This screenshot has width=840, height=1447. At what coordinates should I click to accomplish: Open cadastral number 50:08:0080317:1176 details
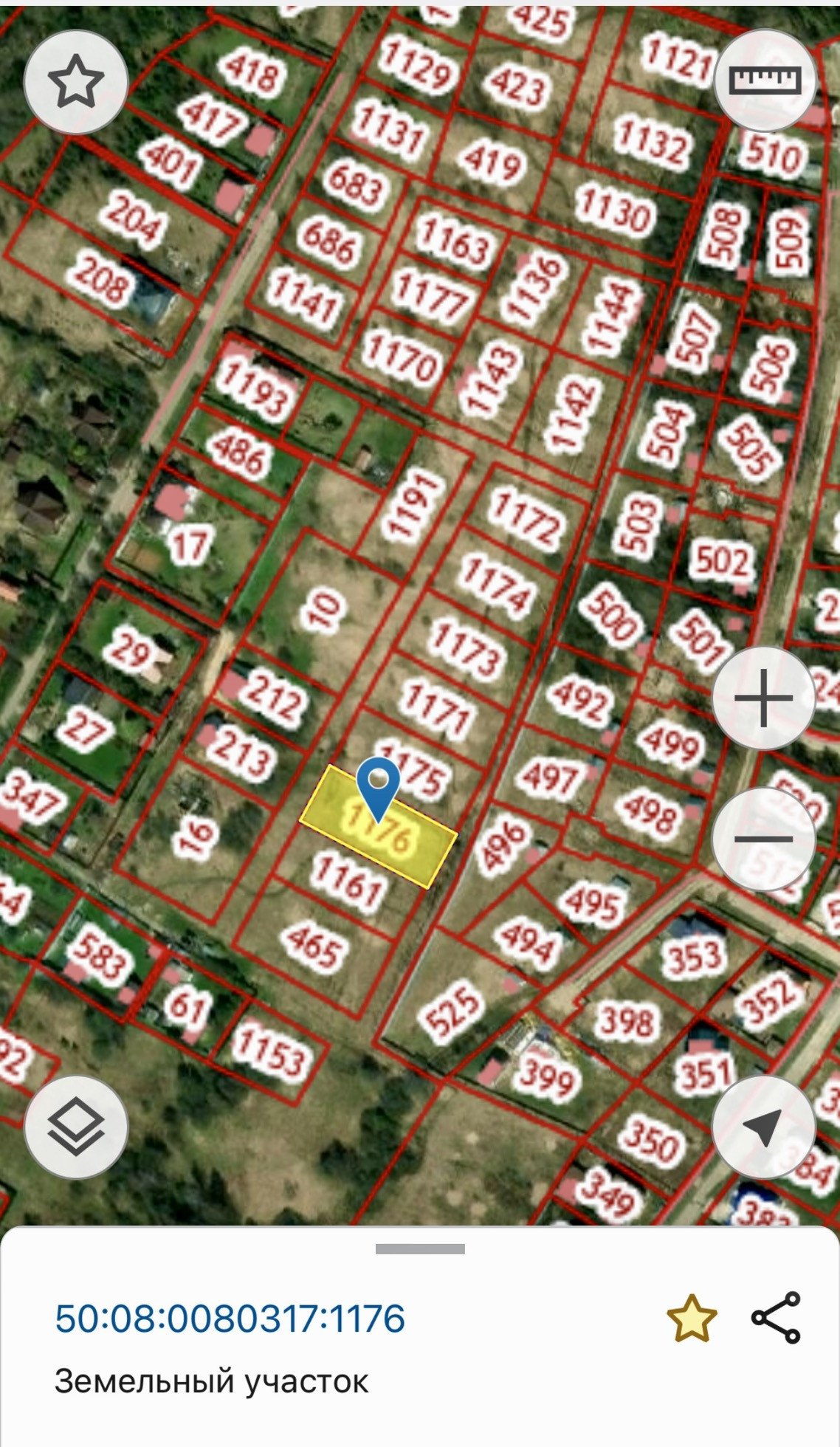coord(230,1319)
